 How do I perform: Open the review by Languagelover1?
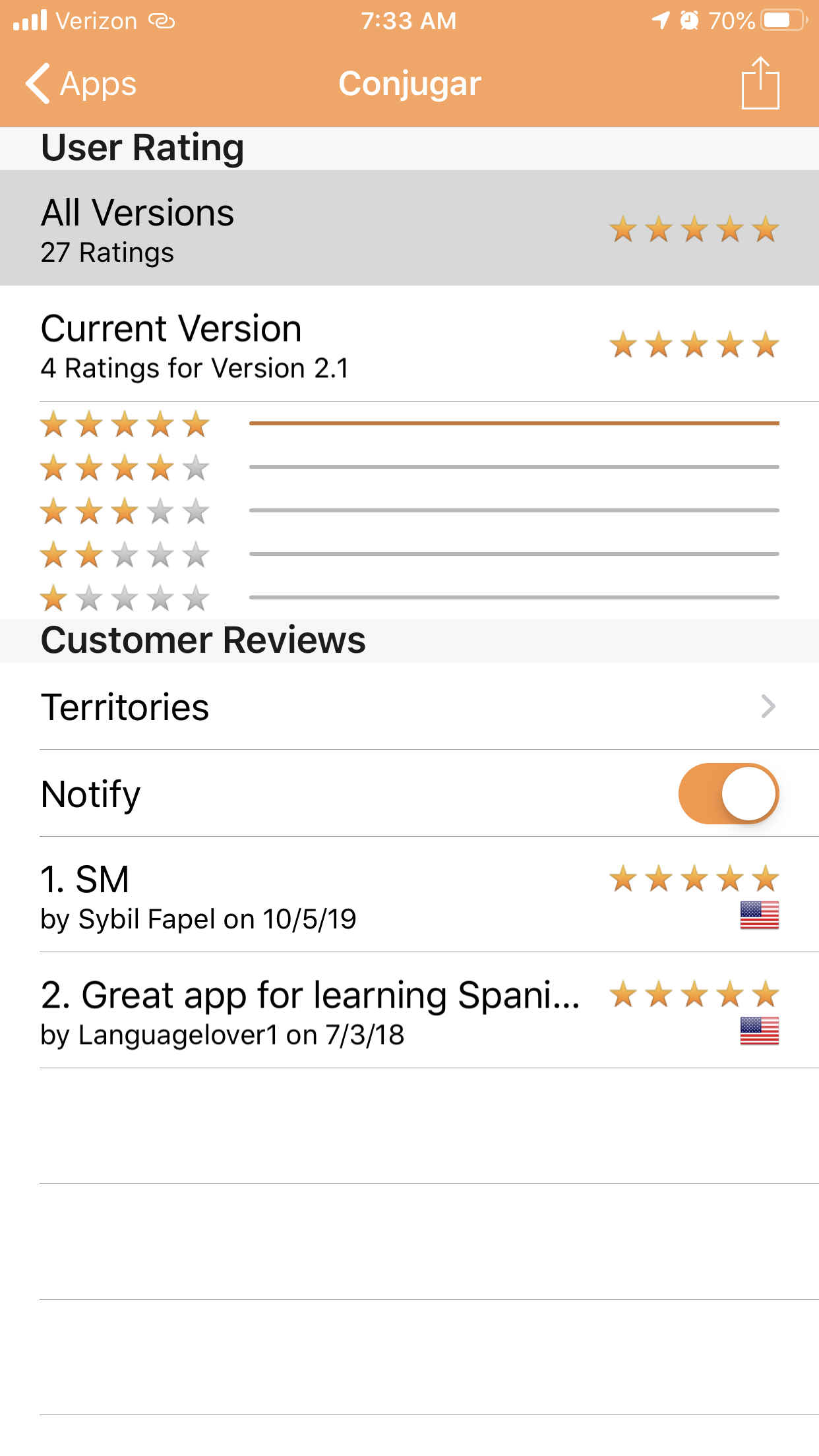[409, 1011]
